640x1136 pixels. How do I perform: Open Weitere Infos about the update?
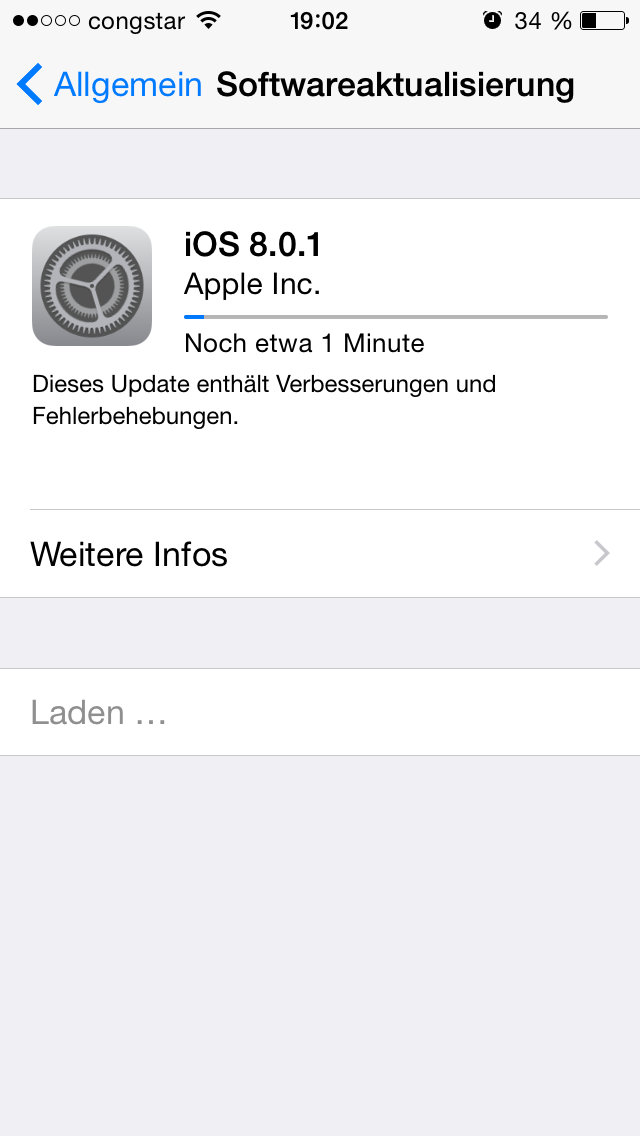320,554
